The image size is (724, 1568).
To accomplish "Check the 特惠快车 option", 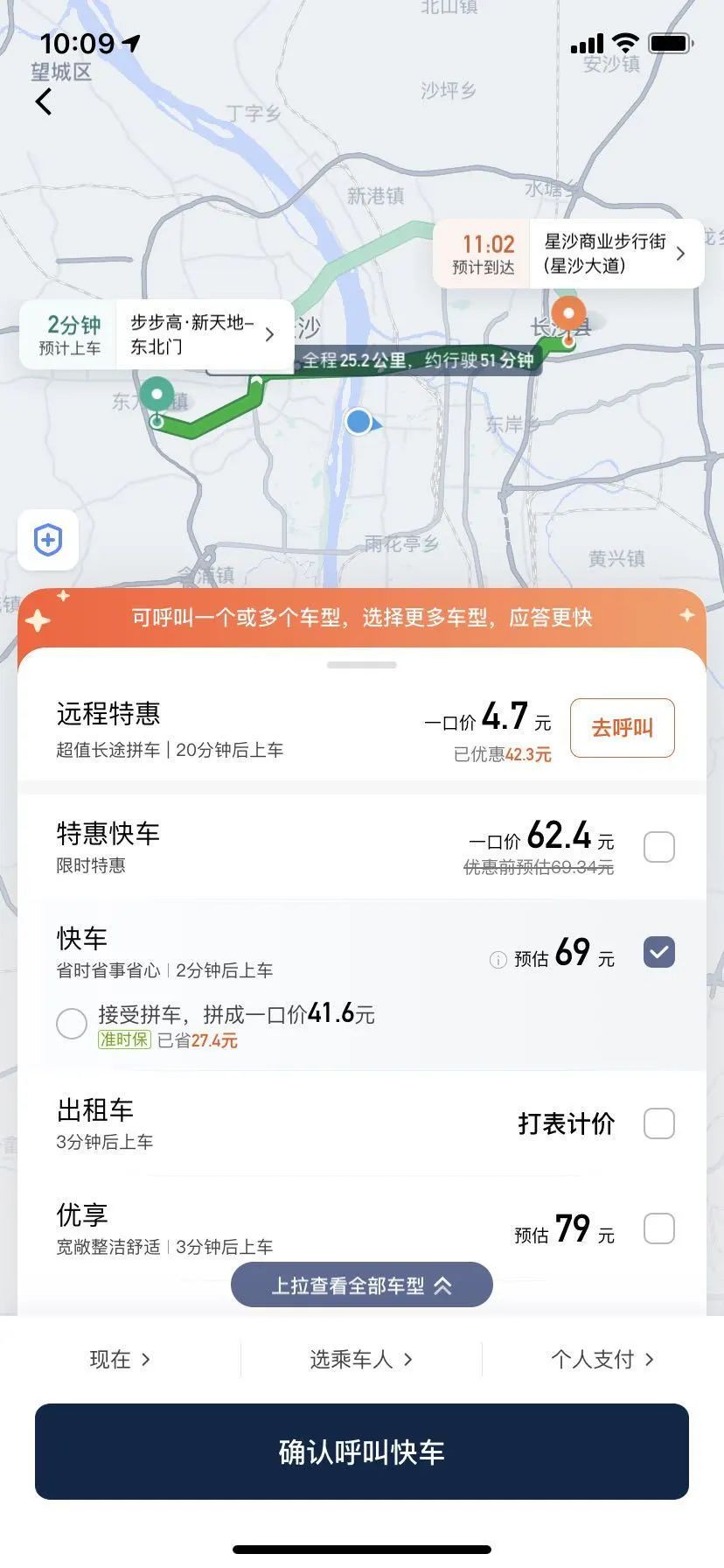I will 659,847.
